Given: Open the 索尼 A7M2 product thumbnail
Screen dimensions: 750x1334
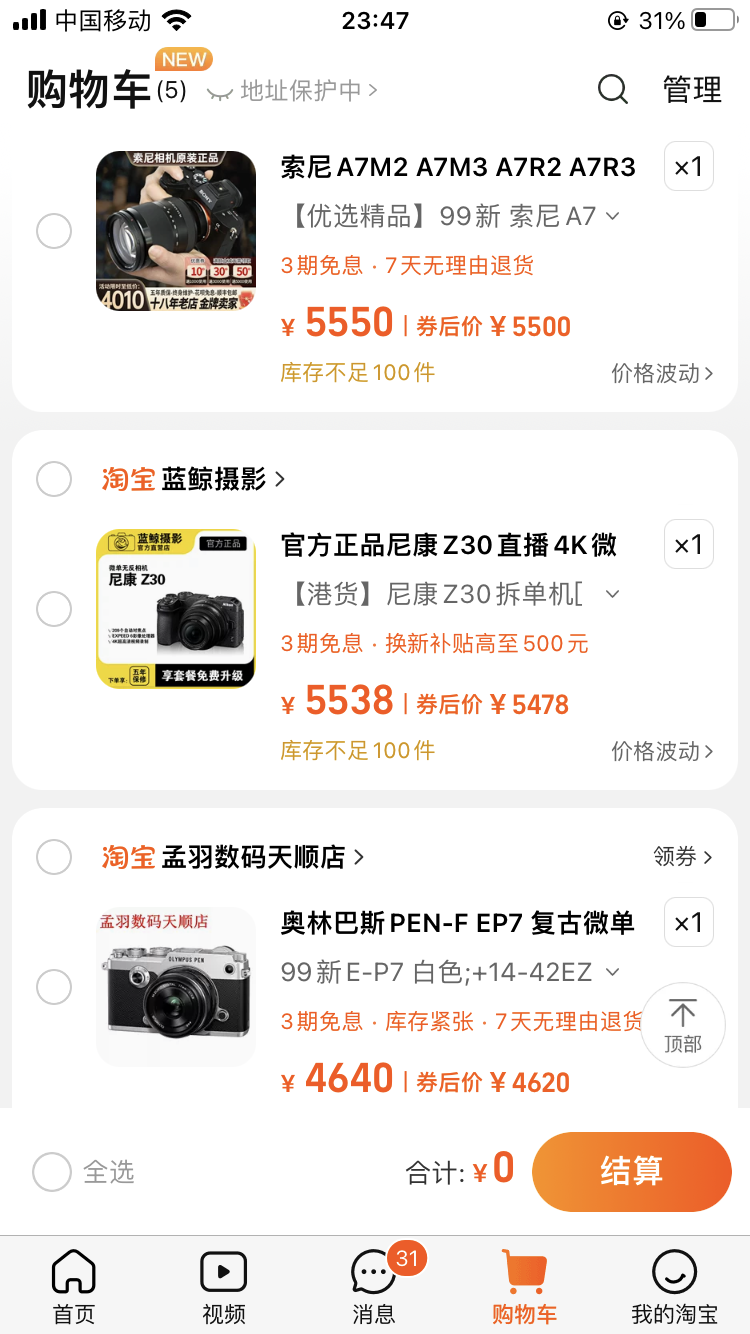Looking at the screenshot, I should coord(176,231).
